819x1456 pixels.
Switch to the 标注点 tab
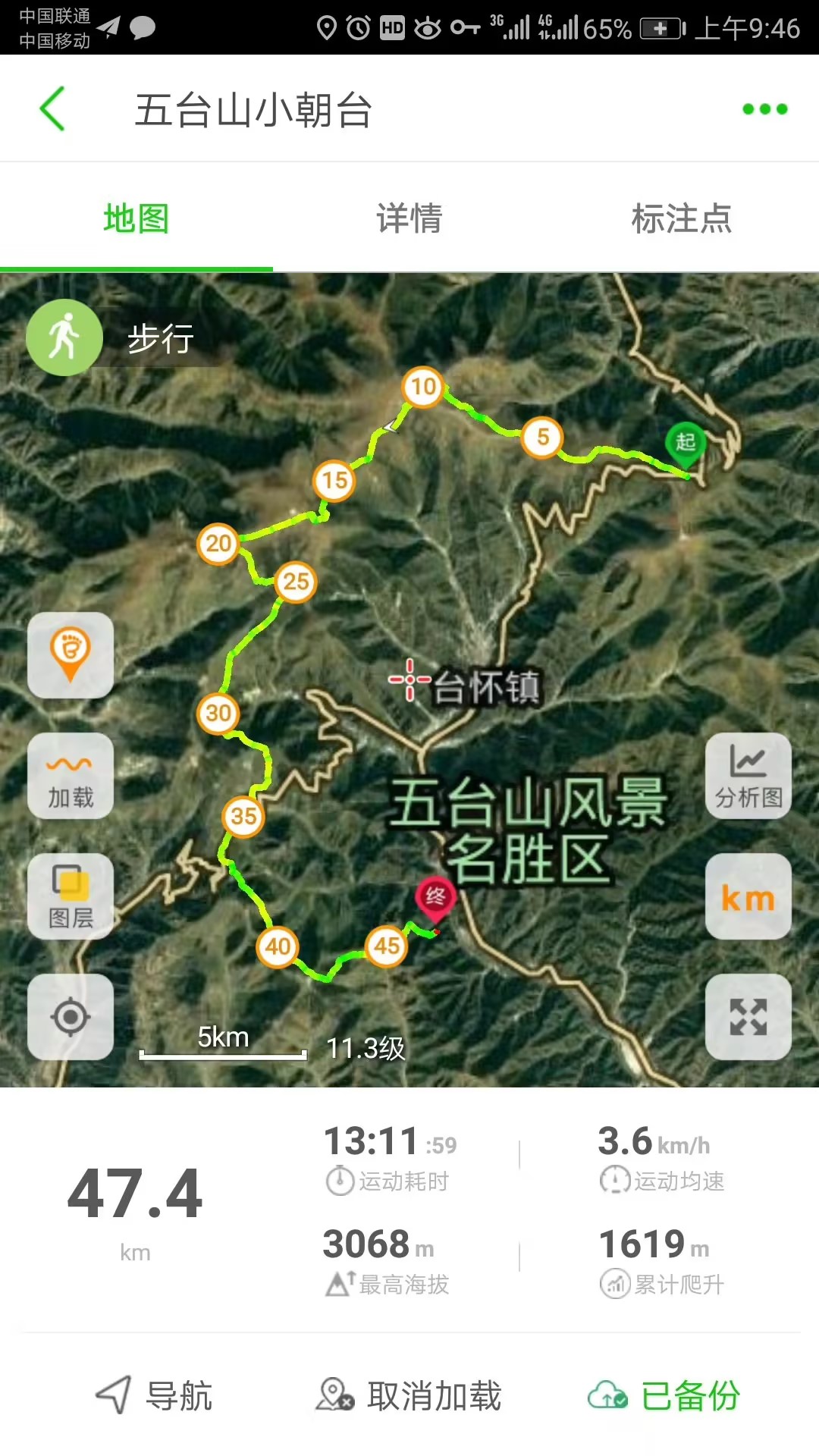coord(681,218)
